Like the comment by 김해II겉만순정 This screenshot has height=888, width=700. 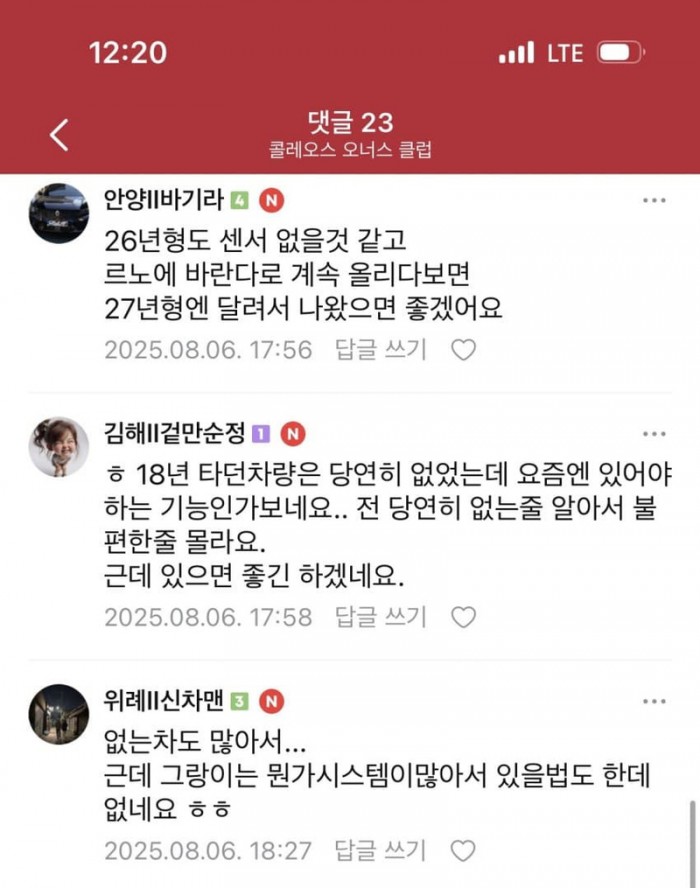click(x=463, y=617)
